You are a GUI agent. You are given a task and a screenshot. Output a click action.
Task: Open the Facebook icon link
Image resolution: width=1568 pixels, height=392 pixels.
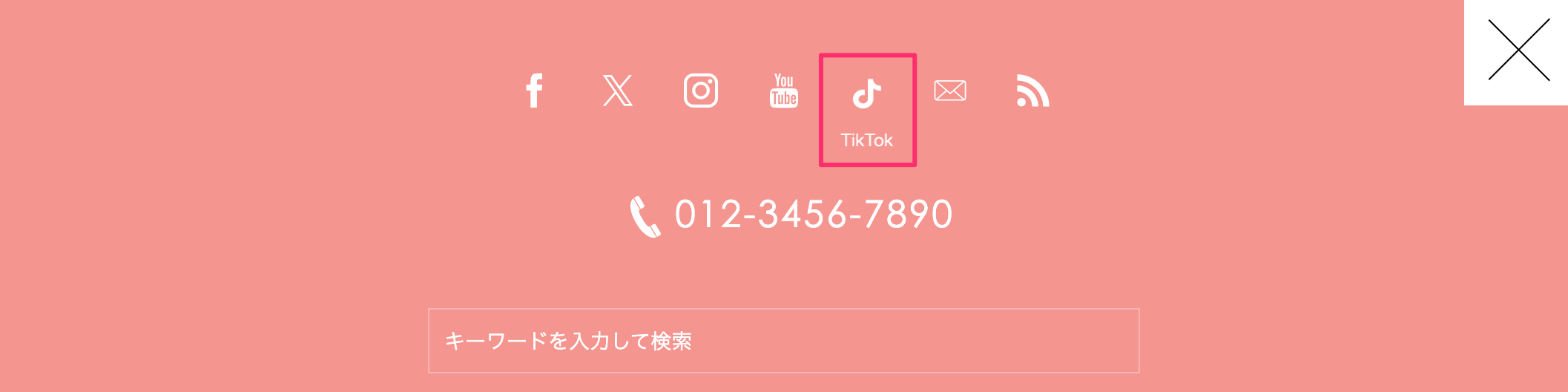click(x=534, y=91)
